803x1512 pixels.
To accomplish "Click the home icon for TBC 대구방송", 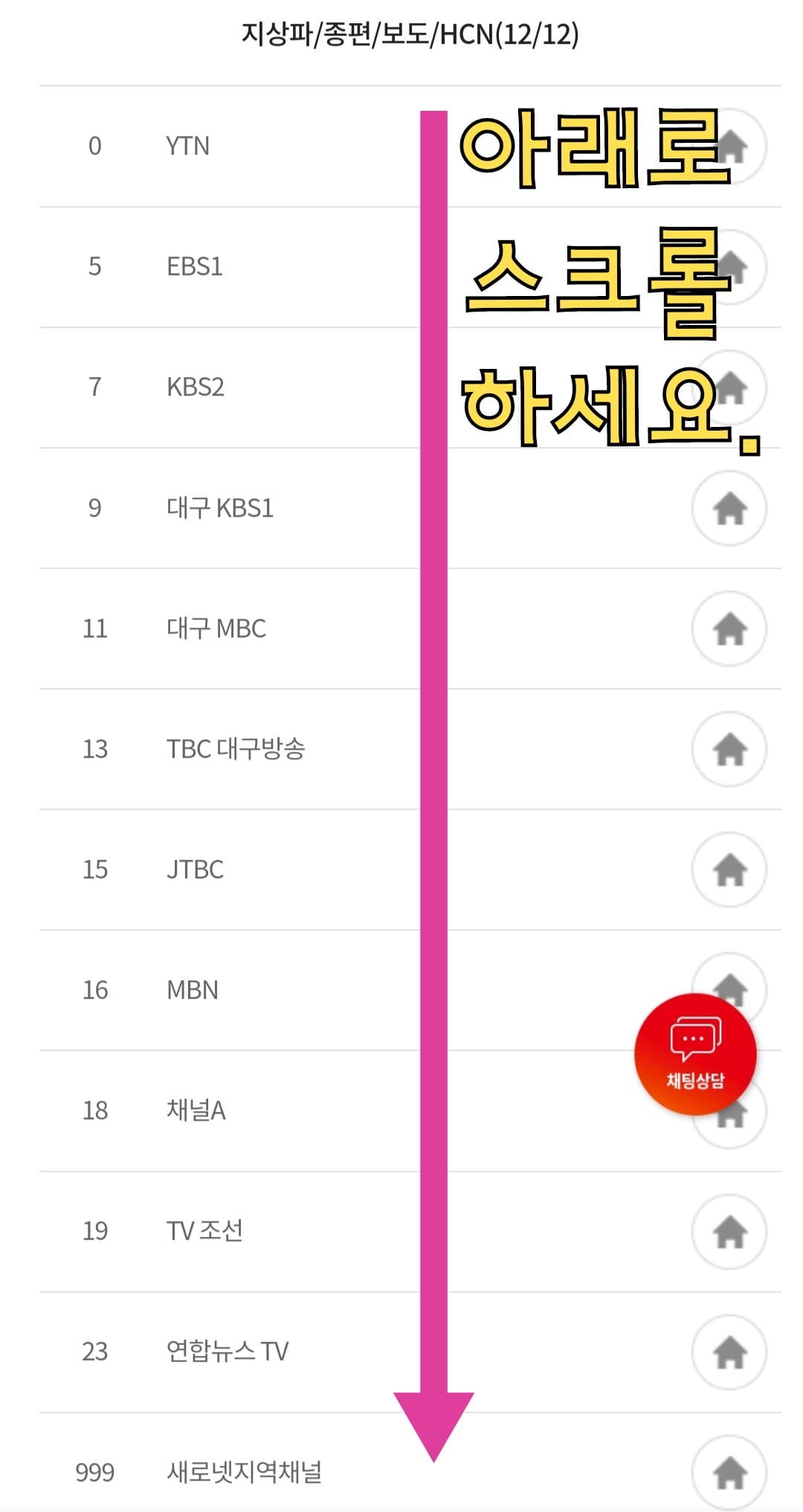I will coord(729,750).
